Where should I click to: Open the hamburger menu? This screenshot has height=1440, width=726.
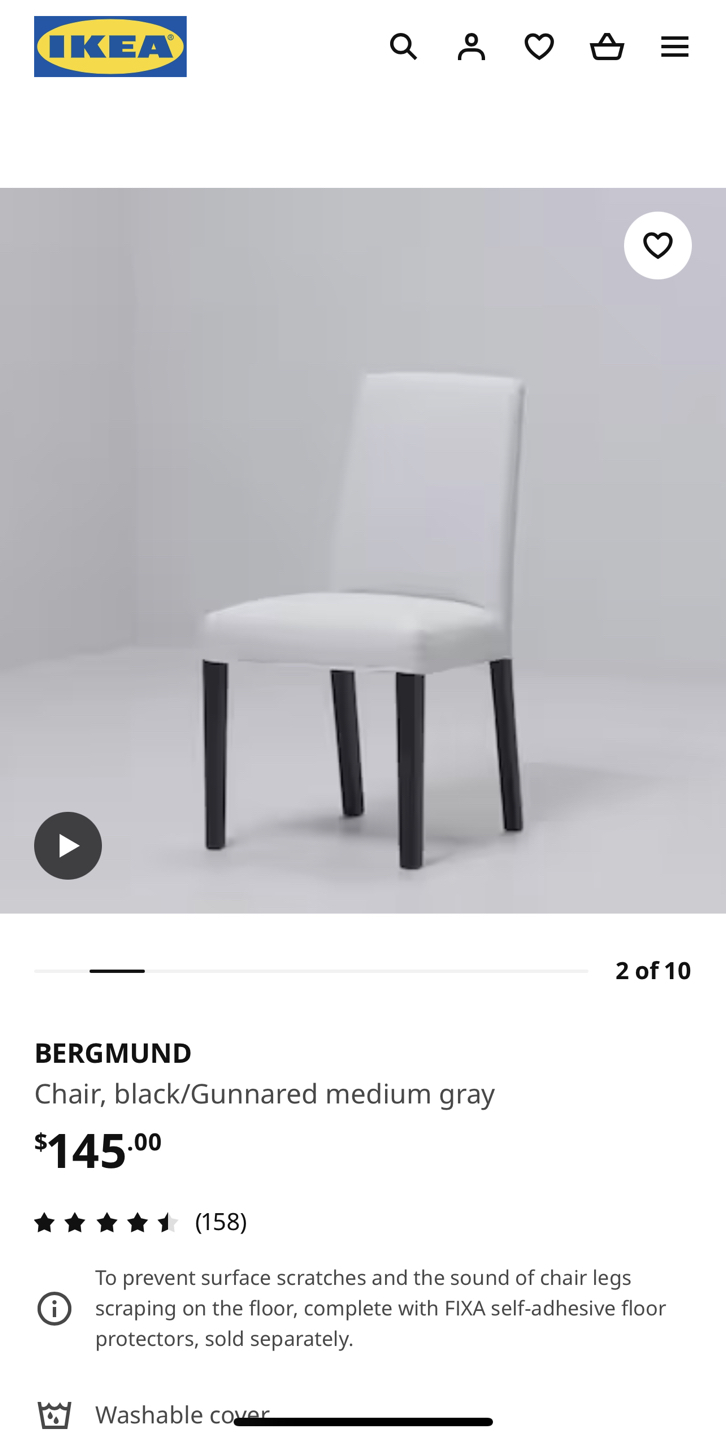(675, 47)
